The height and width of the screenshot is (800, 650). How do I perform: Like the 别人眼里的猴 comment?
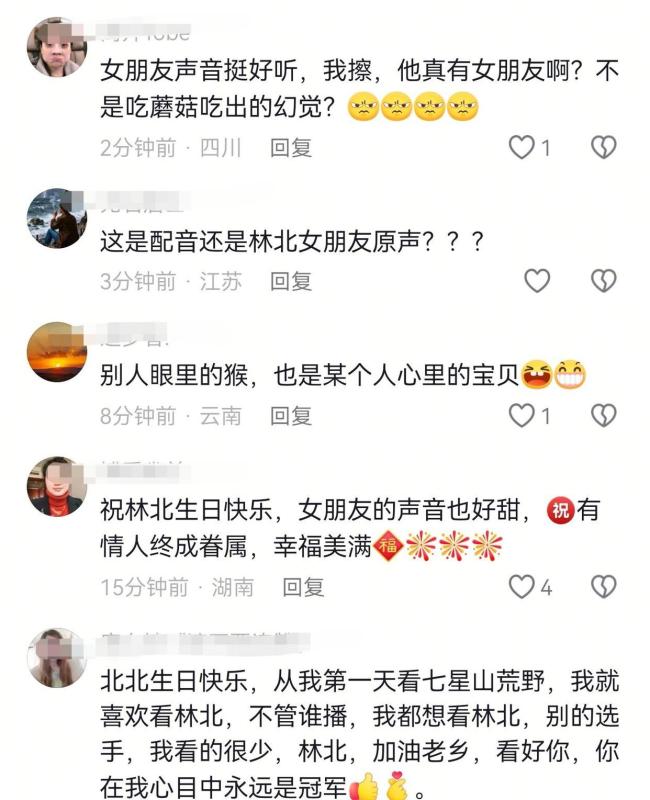point(522,415)
